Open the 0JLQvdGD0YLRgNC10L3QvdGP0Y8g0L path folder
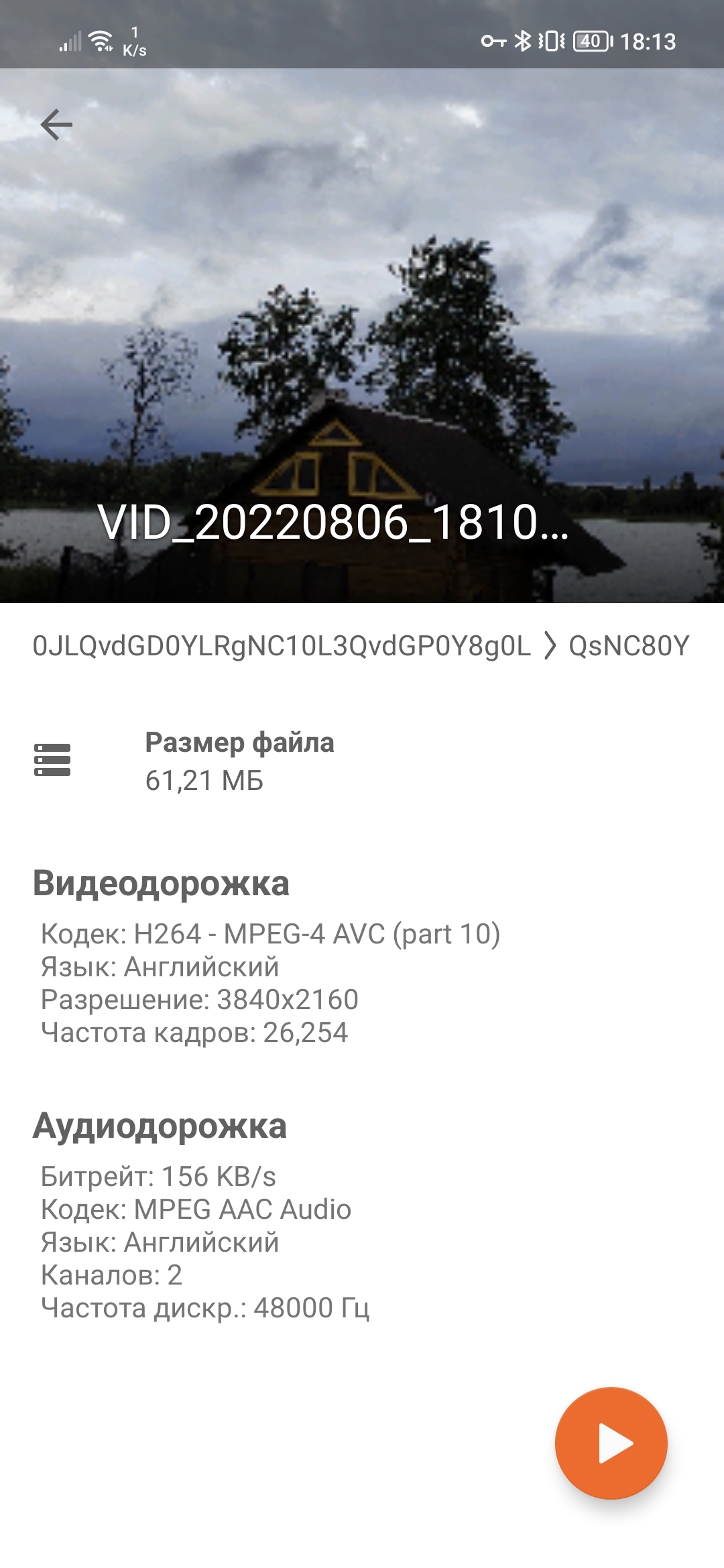724x1568 pixels. 282,646
